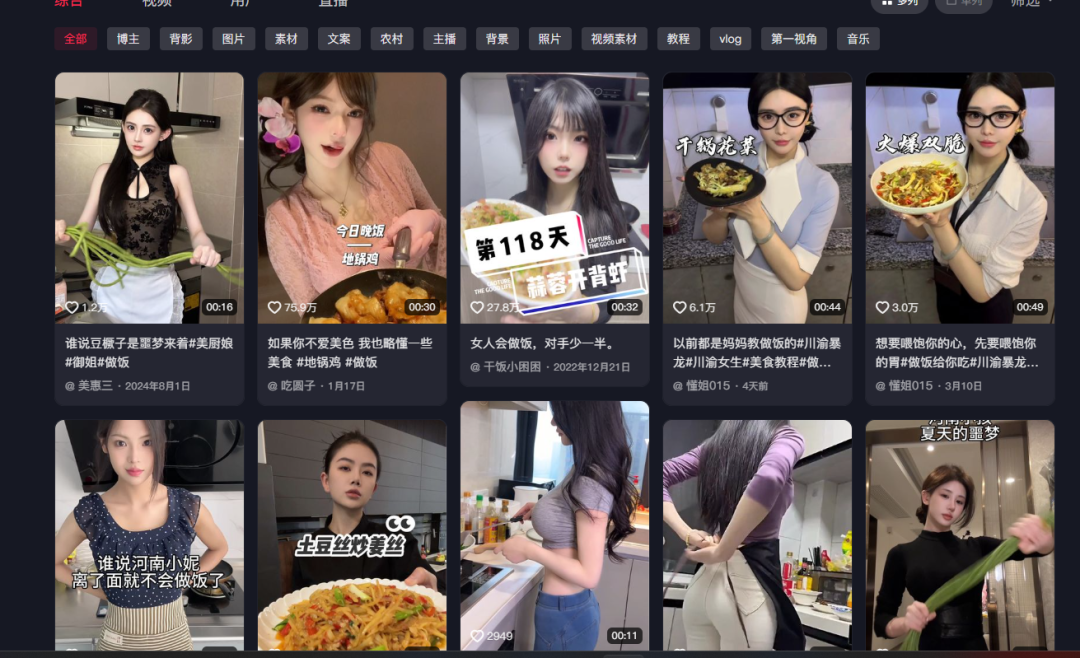Choose the 第一视角 chip

tap(794, 39)
